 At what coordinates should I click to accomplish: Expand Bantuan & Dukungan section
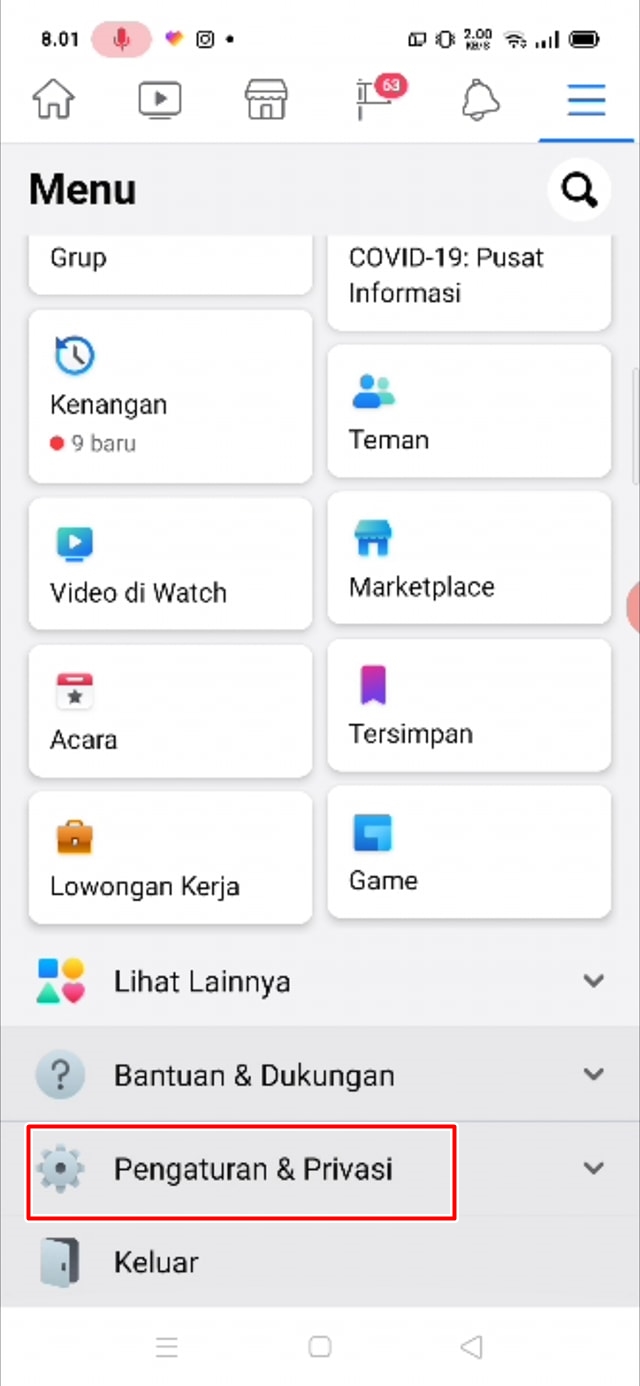(320, 1075)
